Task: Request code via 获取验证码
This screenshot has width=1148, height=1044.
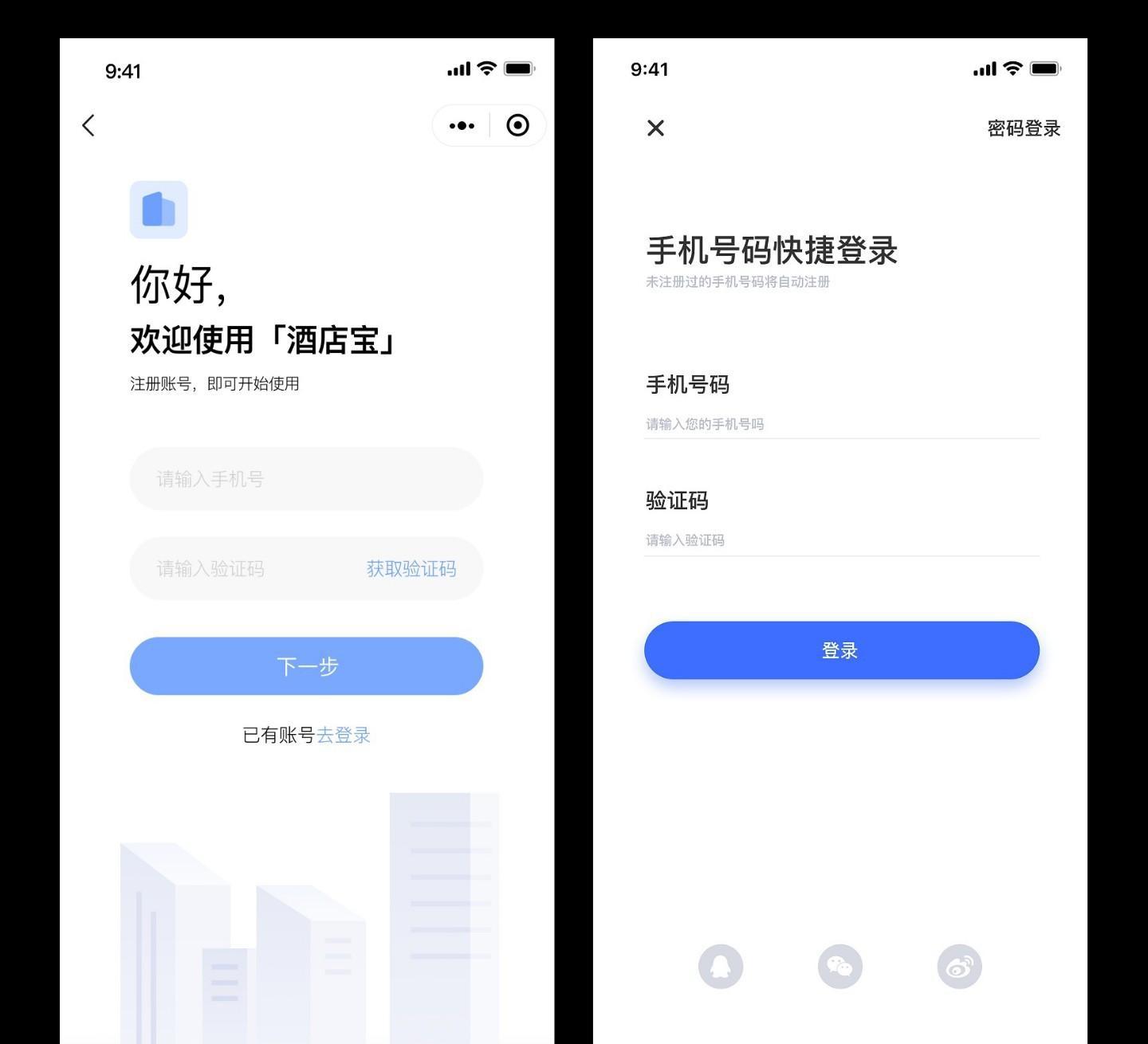Action: point(411,569)
